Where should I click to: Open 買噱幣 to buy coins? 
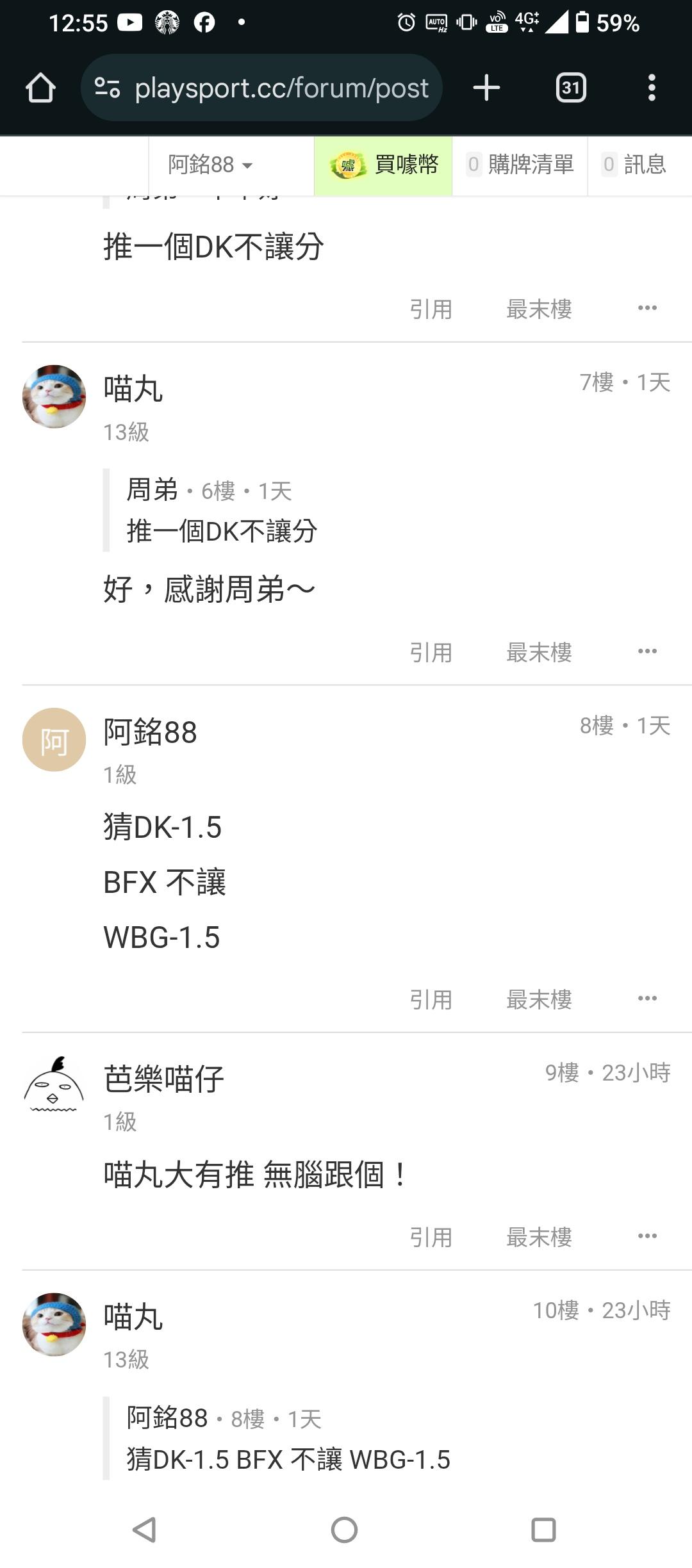click(383, 165)
